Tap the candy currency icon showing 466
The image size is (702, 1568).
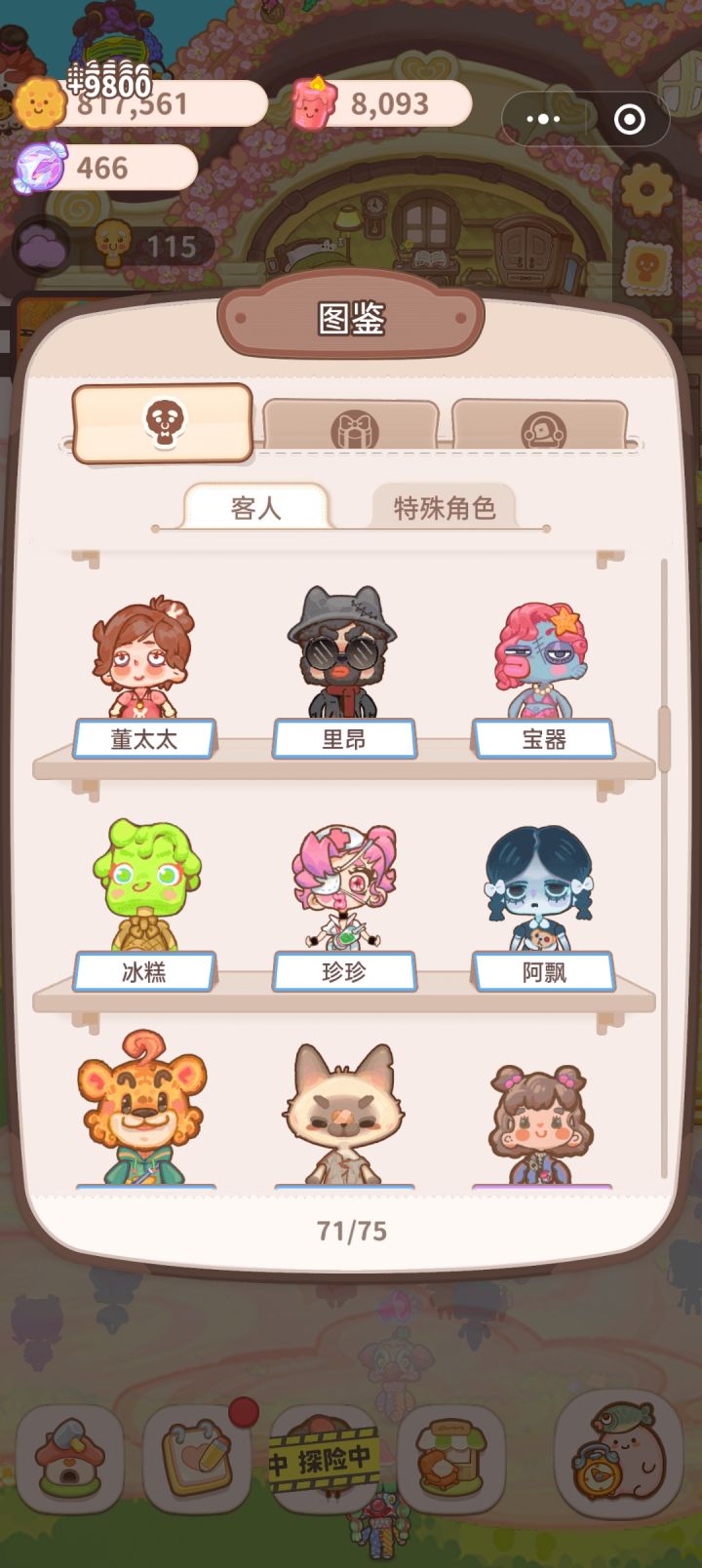tap(37, 166)
